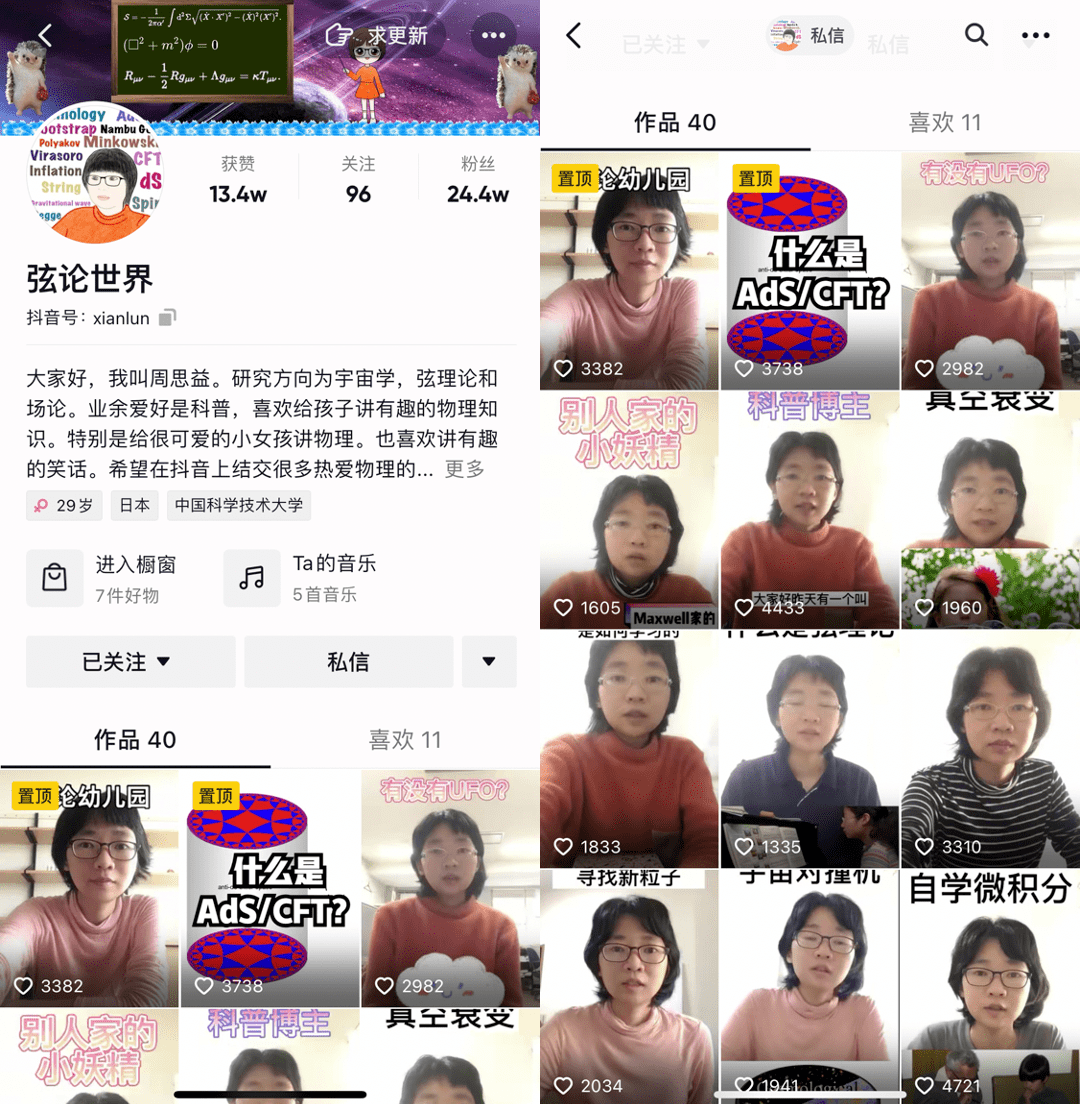Expand the 已关注 follow status dropdown
This screenshot has width=1080, height=1104.
point(129,661)
